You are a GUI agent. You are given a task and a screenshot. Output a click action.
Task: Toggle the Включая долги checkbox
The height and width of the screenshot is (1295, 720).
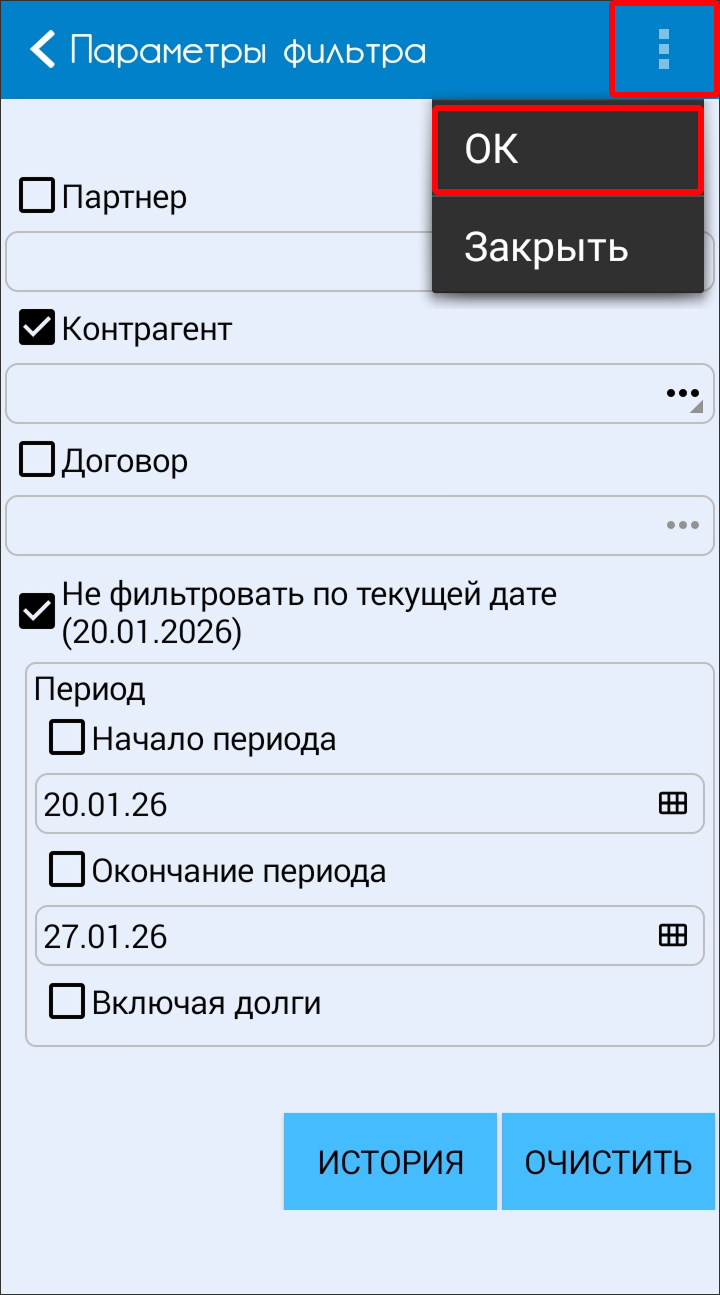67,1001
